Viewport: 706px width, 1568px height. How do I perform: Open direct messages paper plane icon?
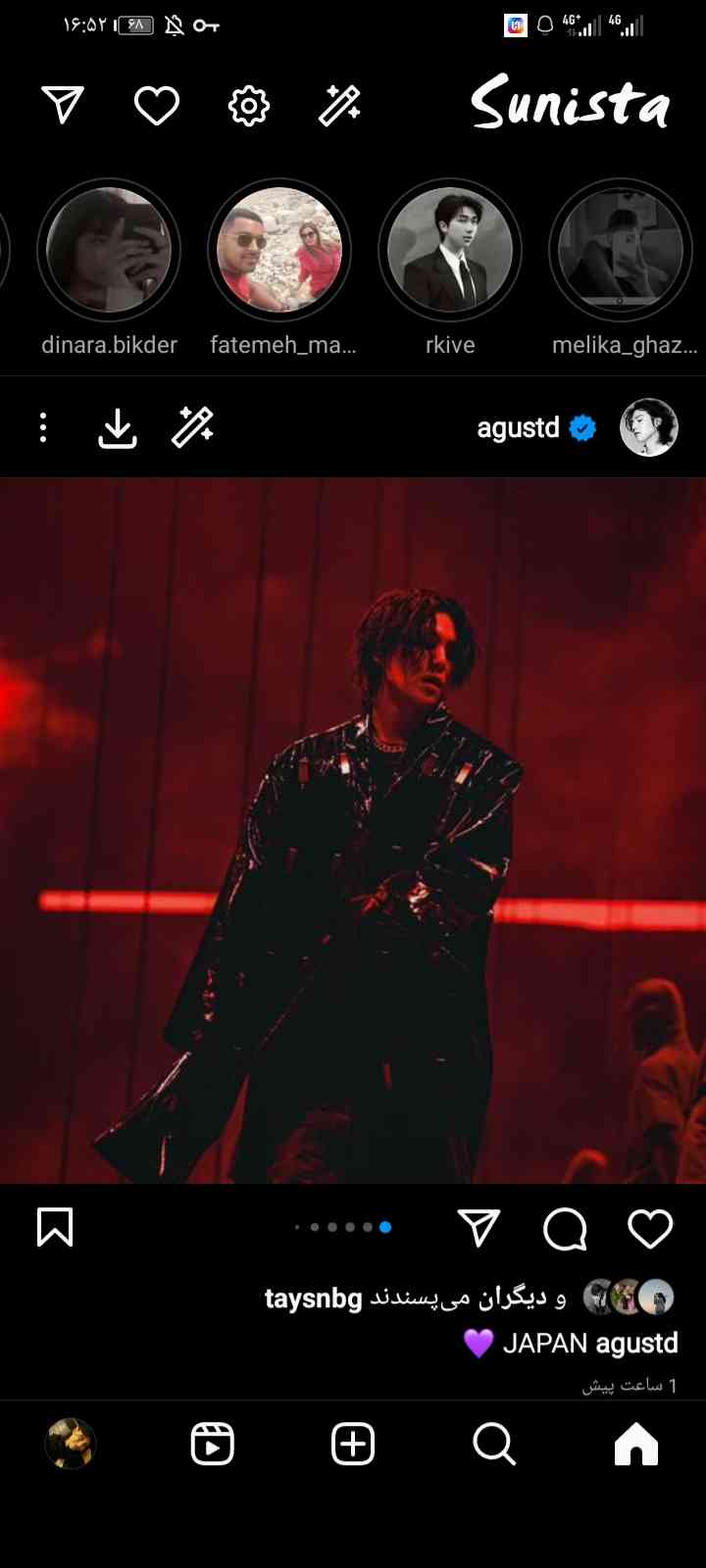click(x=63, y=105)
